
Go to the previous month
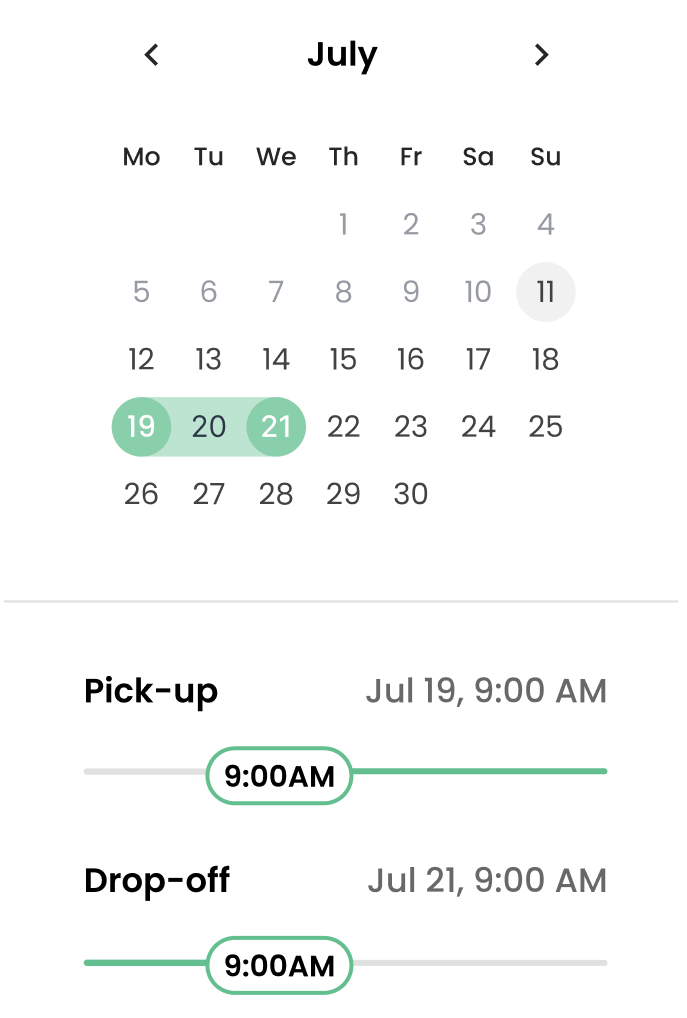tap(152, 55)
